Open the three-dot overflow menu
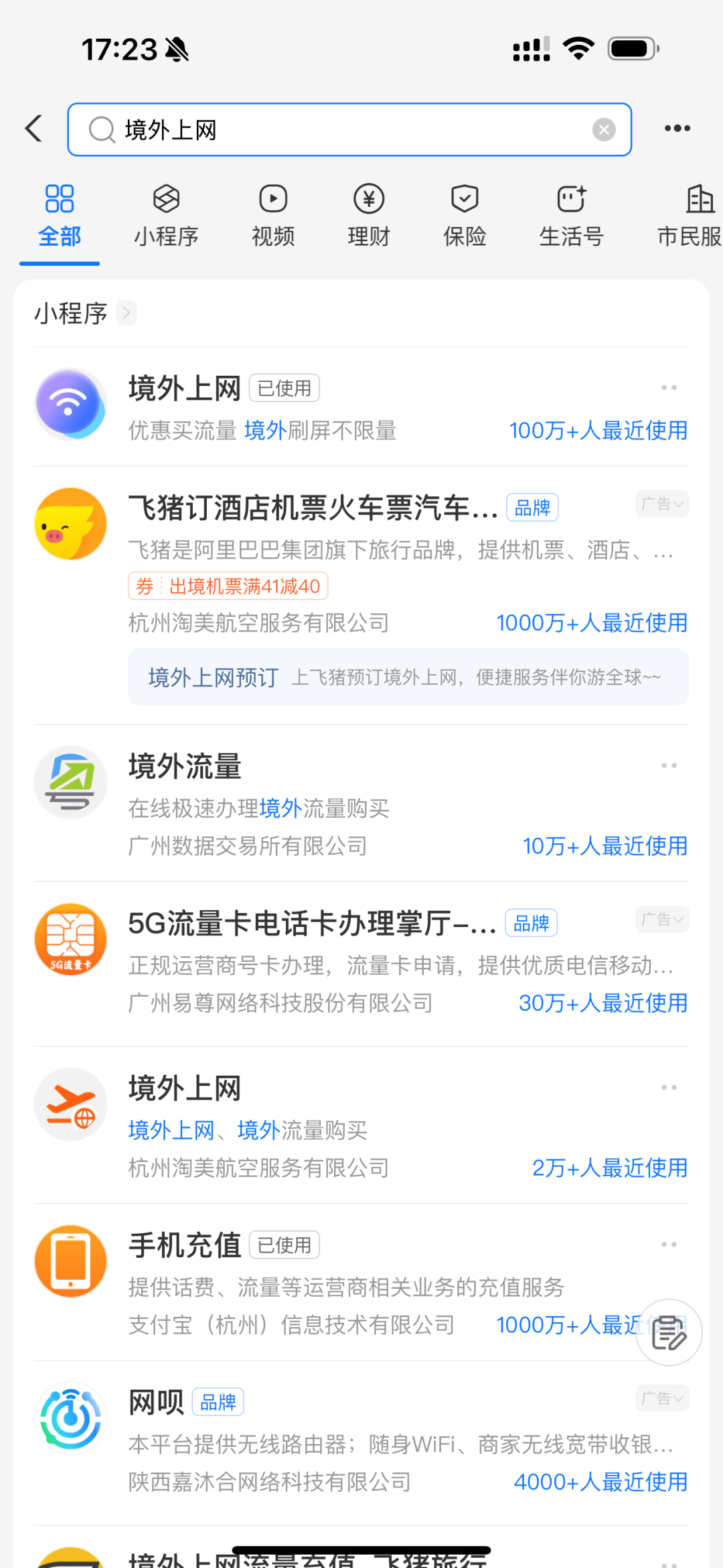This screenshot has width=723, height=1568. [x=677, y=129]
